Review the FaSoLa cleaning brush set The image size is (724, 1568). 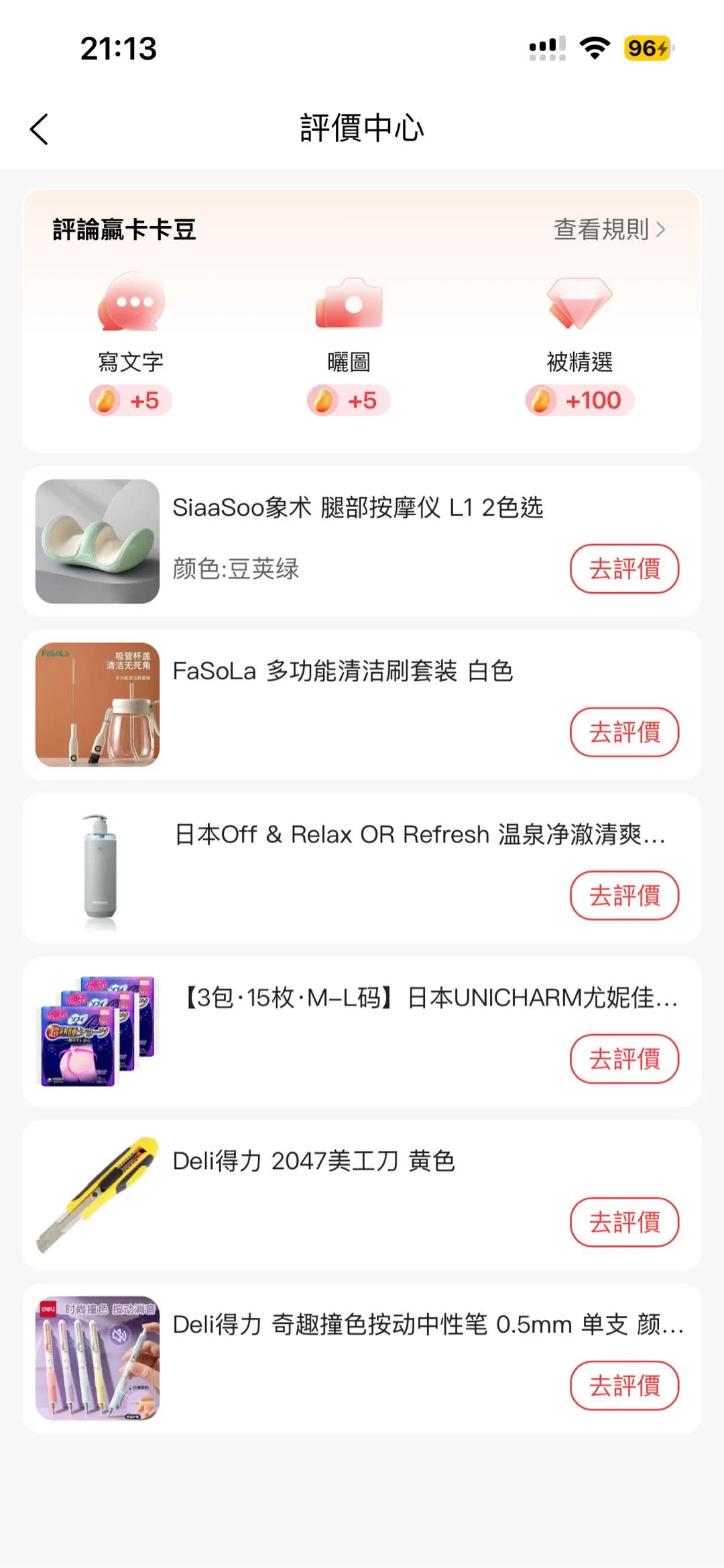tap(624, 732)
